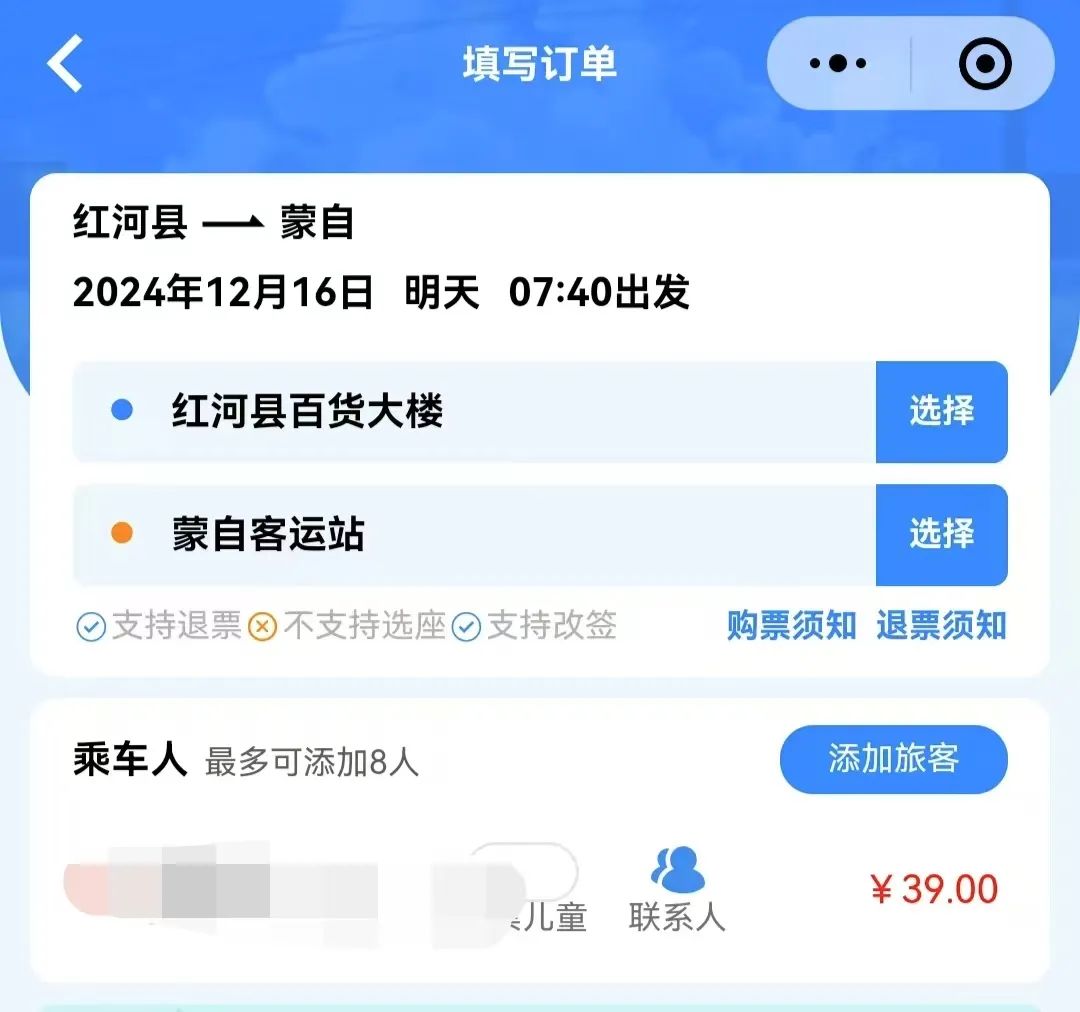Close the mini program via target icon
Image resolution: width=1080 pixels, height=1012 pixels.
(x=985, y=64)
